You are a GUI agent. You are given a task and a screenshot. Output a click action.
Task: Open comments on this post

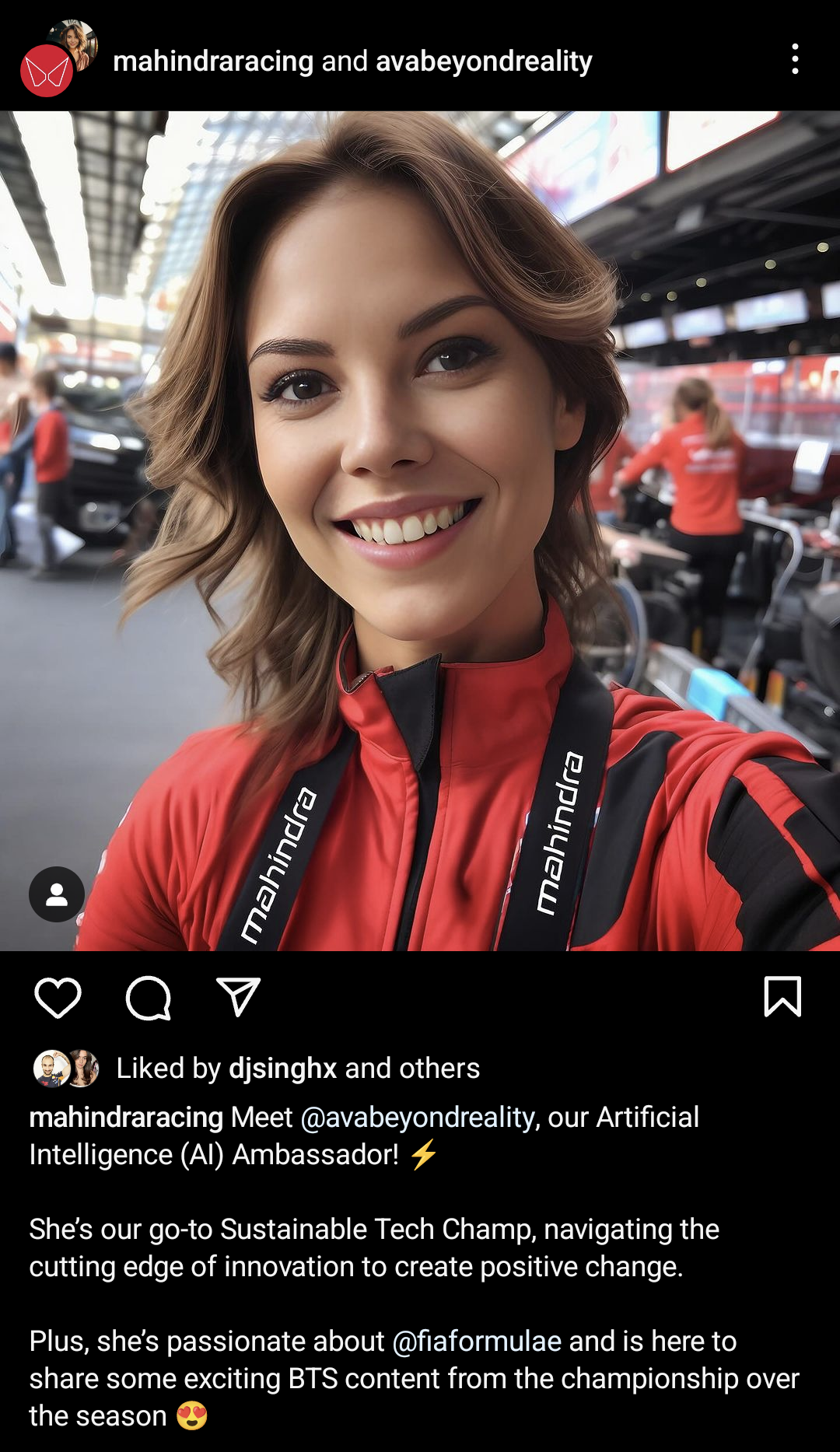click(x=148, y=997)
